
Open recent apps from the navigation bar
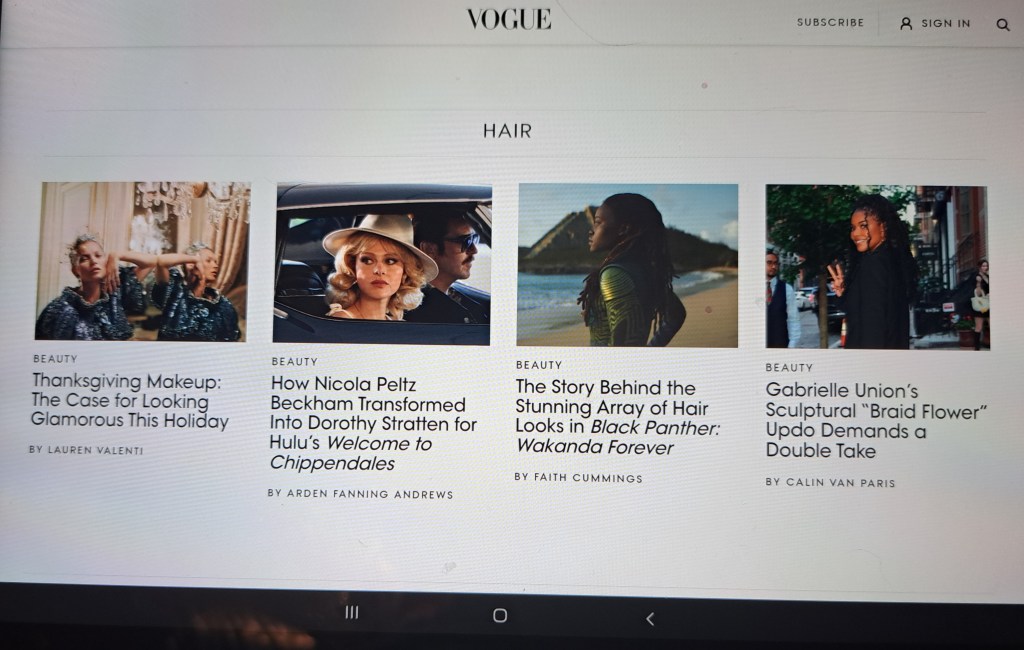351,613
